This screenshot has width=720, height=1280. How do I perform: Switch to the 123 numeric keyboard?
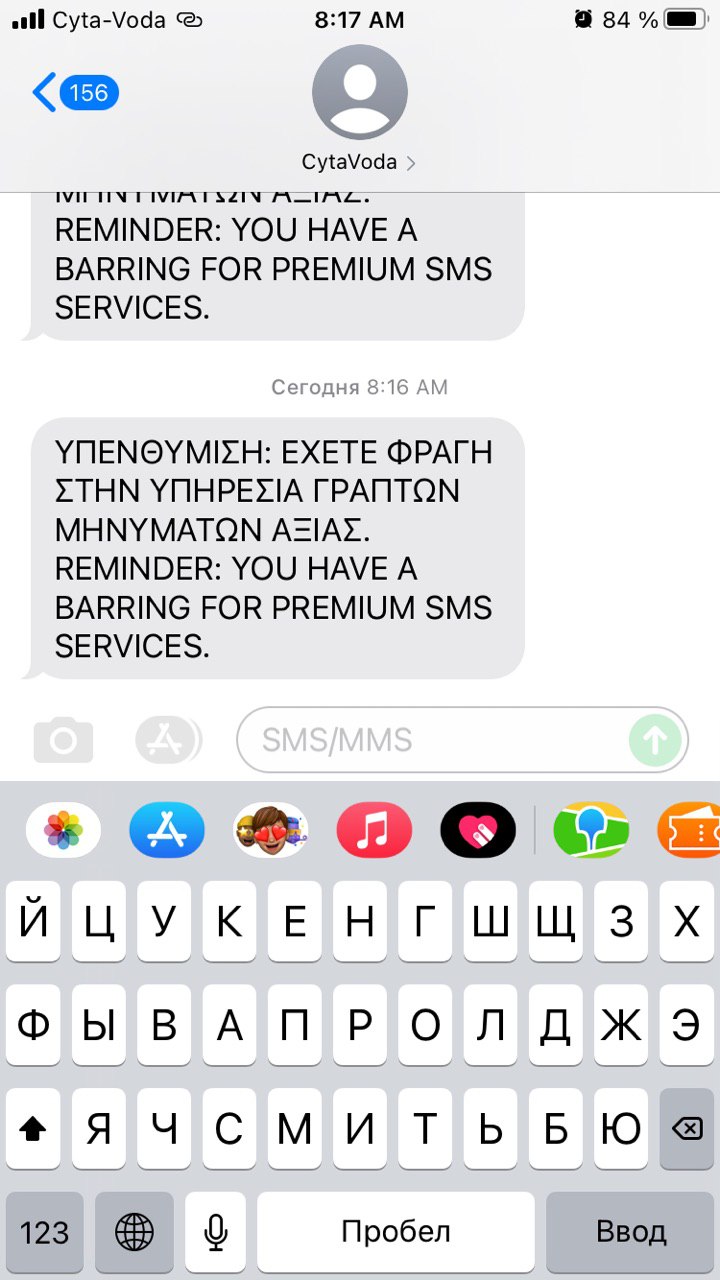[x=45, y=1232]
